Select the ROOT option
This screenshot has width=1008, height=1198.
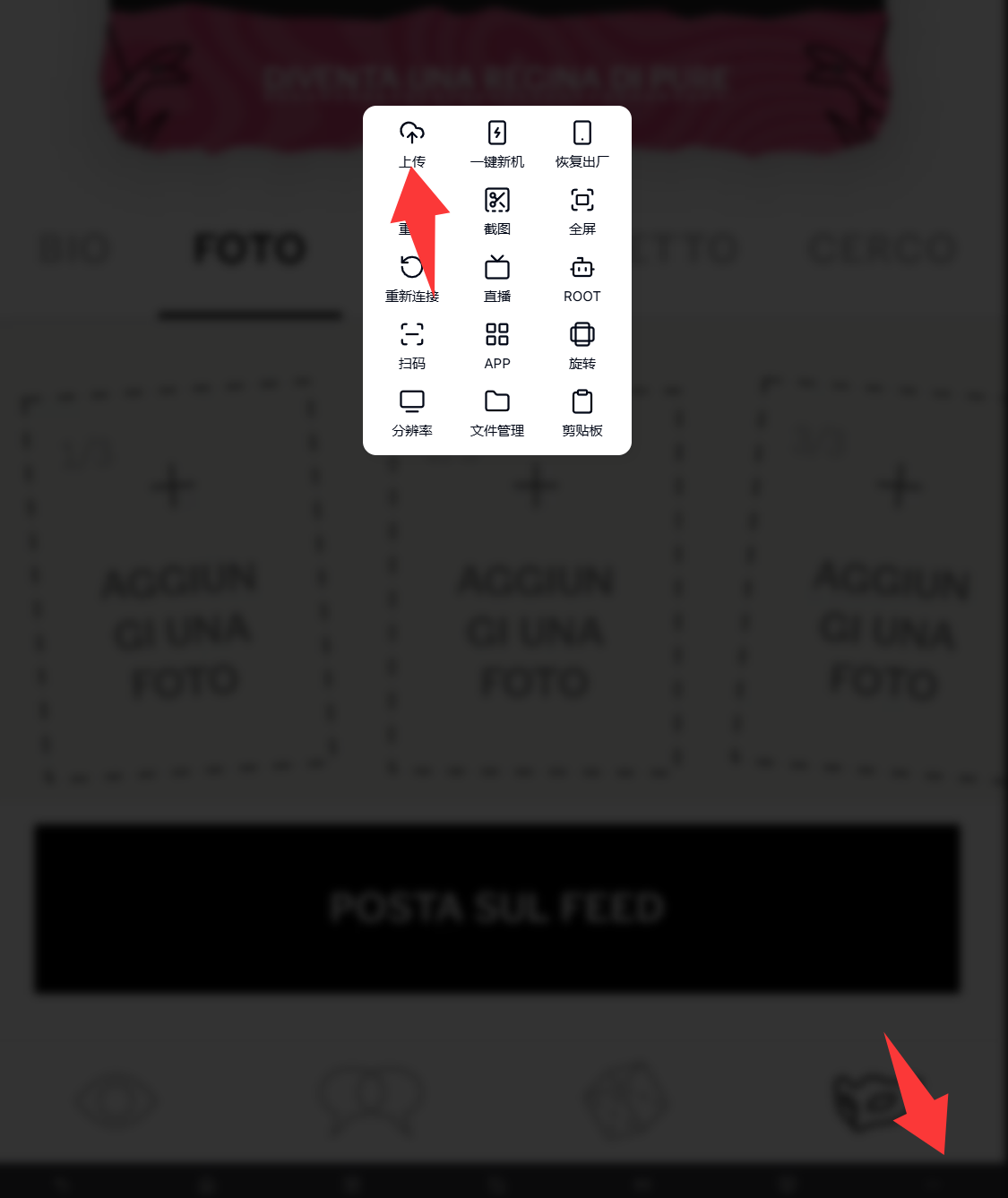582,278
